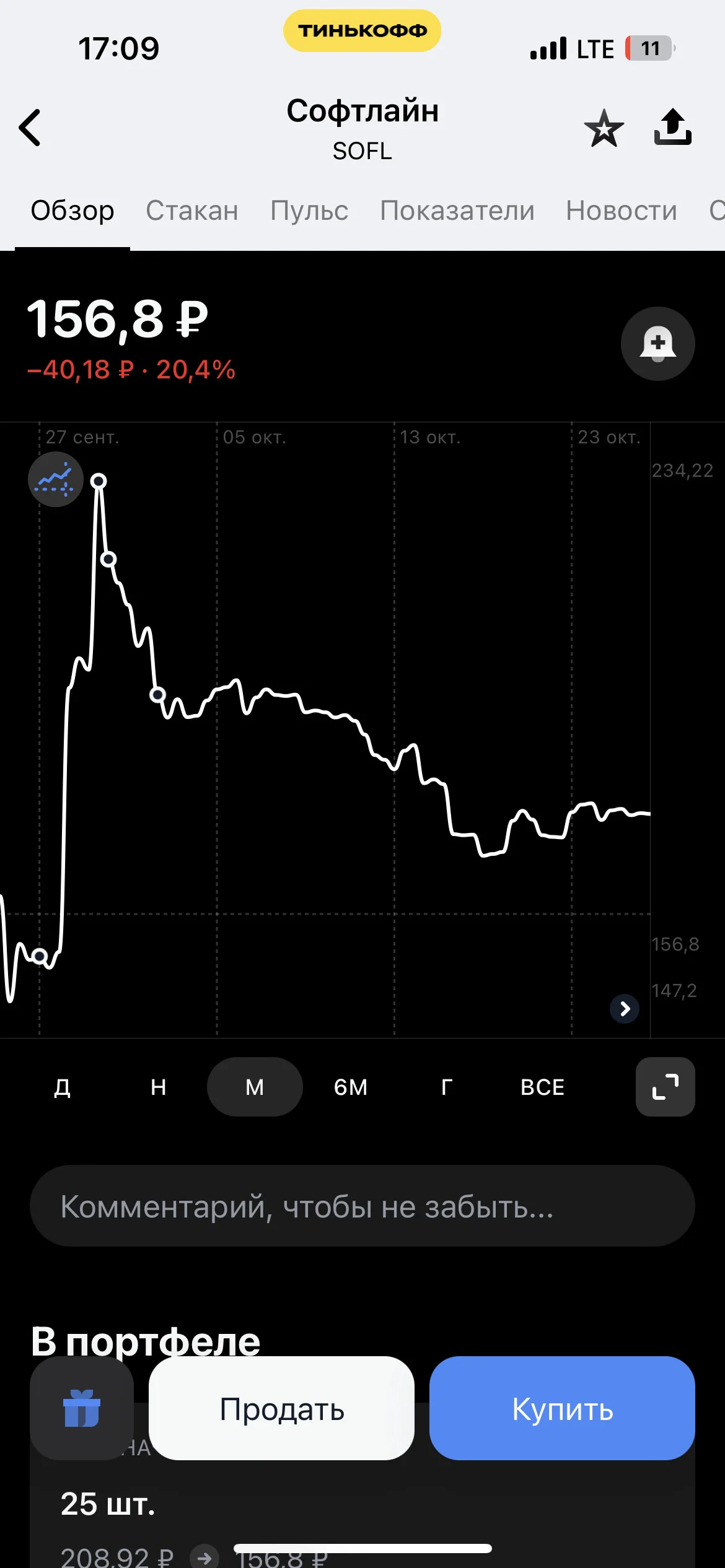The height and width of the screenshot is (1568, 725).
Task: Share the SOFL stock page
Action: pos(673,127)
